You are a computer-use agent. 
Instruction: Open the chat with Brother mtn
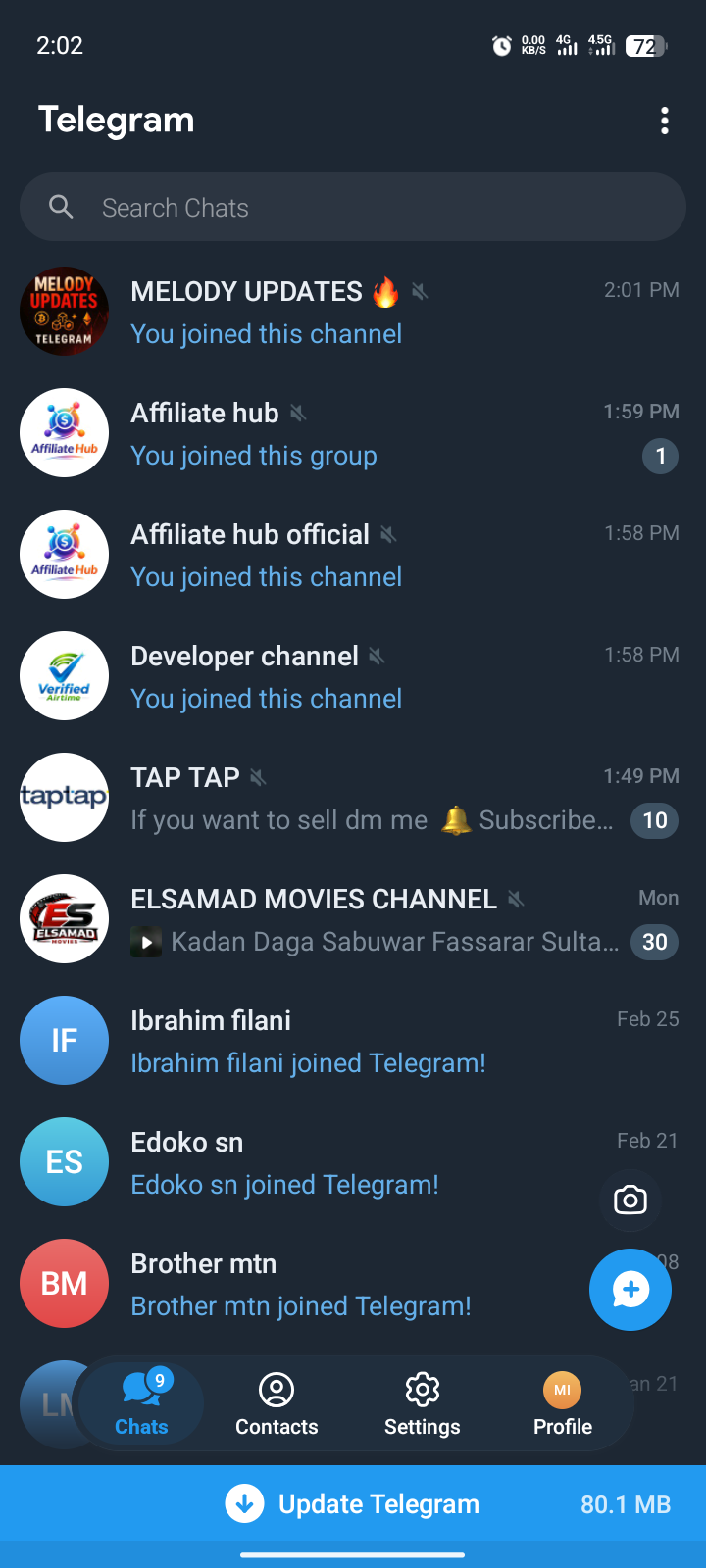(294, 1284)
